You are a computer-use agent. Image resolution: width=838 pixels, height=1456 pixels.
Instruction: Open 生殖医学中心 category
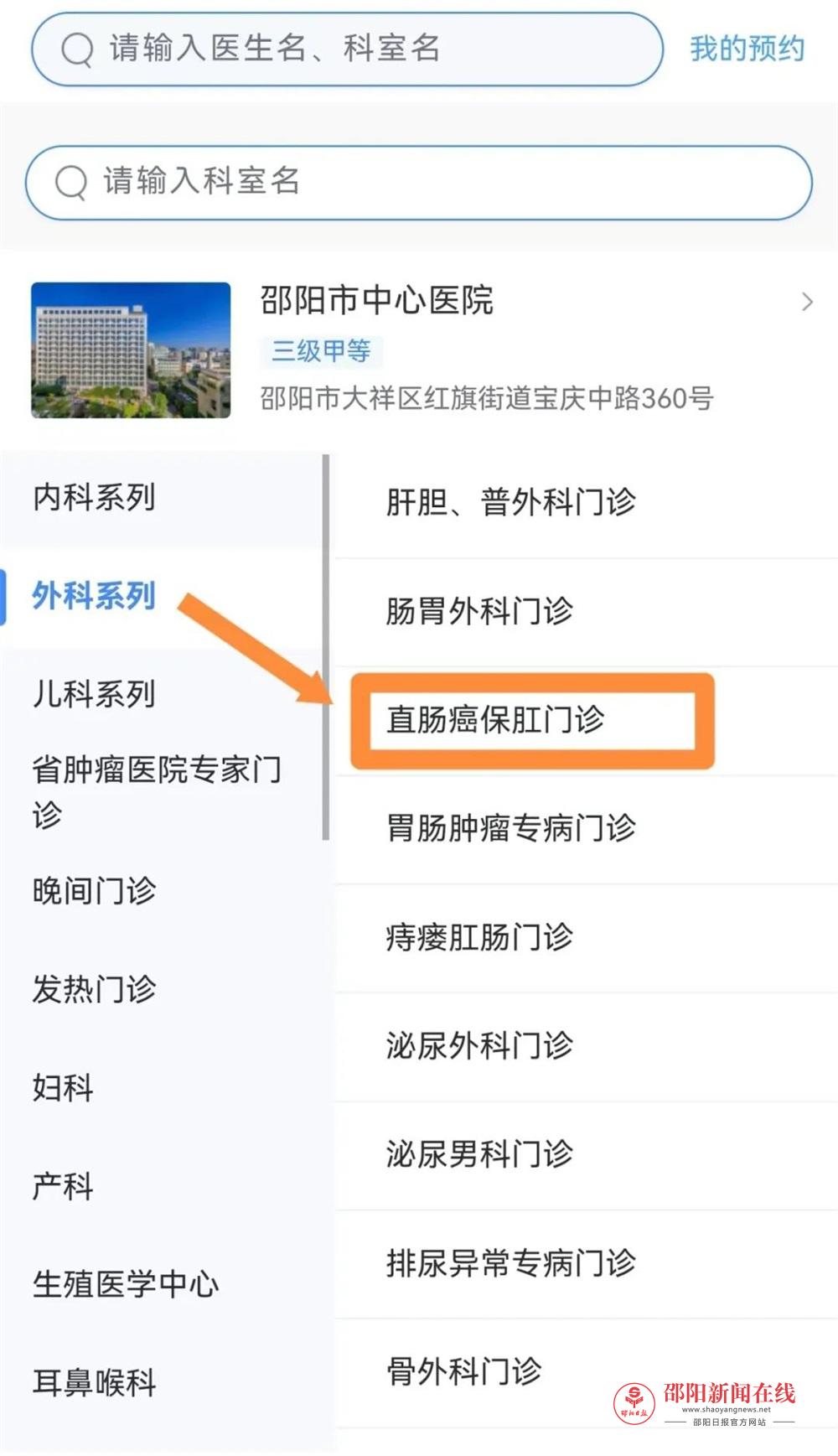click(163, 1284)
